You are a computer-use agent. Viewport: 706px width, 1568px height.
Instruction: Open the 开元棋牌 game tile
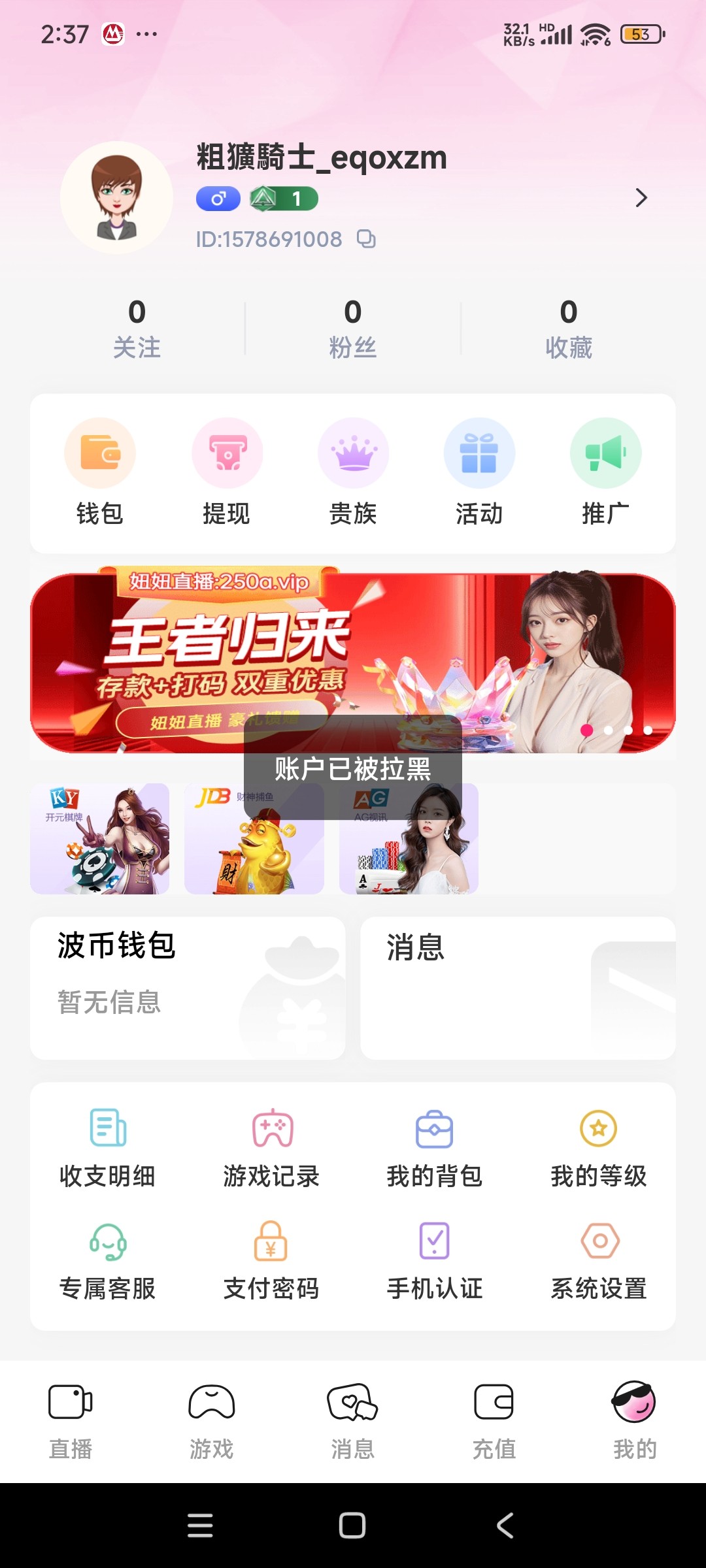(100, 838)
